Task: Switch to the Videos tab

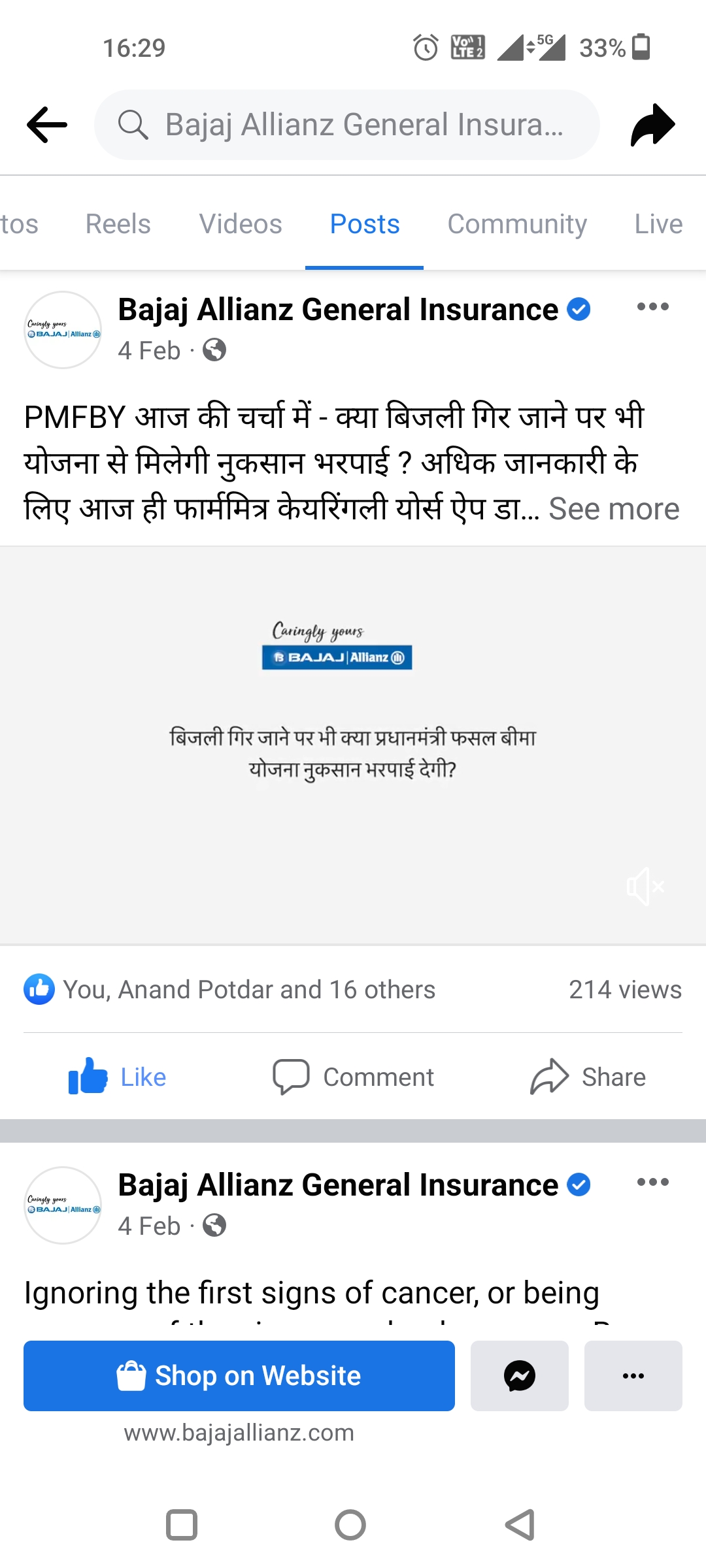Action: click(241, 224)
